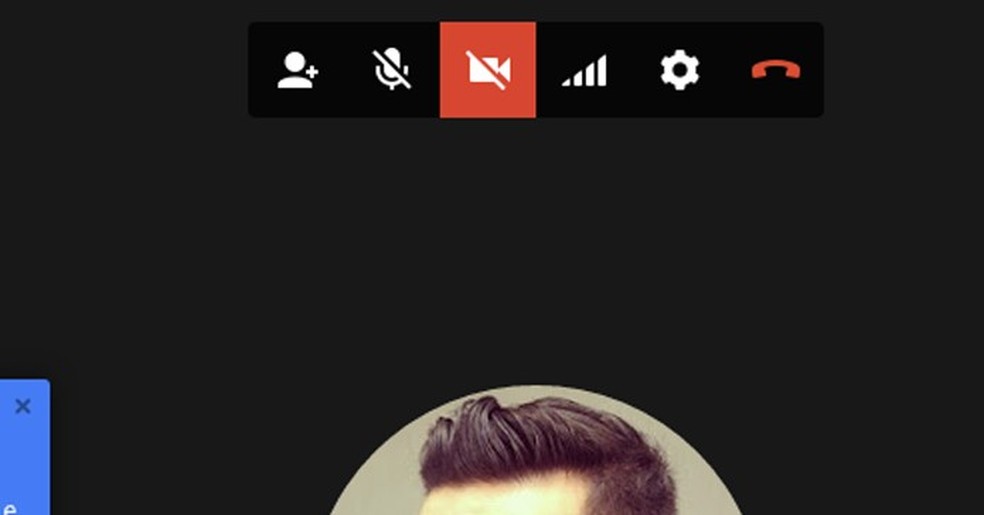Viewport: 984px width, 515px height.
Task: Dismiss the blue notification panel
Action: point(23,406)
